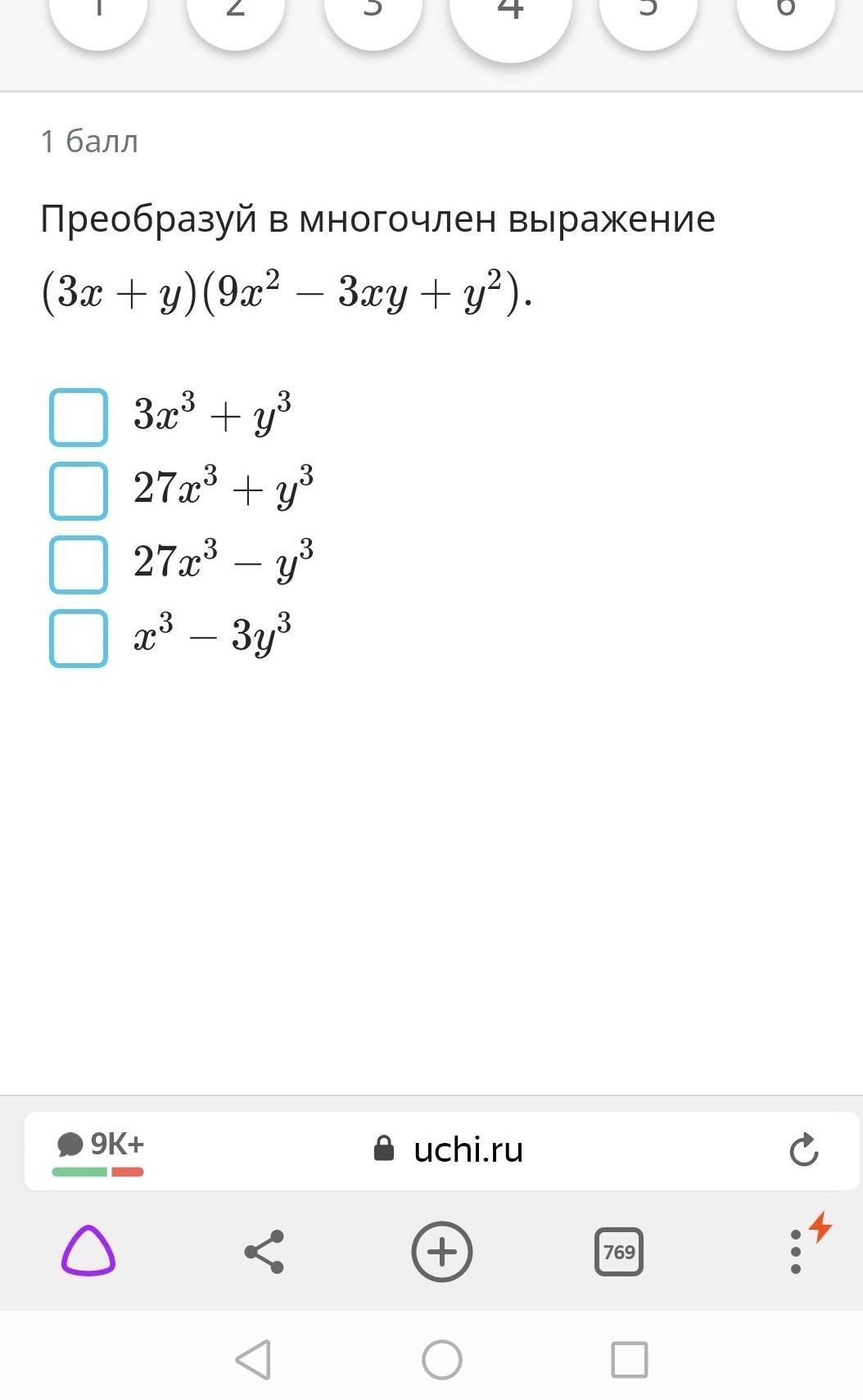The image size is (863, 1400).
Task: Go back with system navigation
Action: [253, 1360]
